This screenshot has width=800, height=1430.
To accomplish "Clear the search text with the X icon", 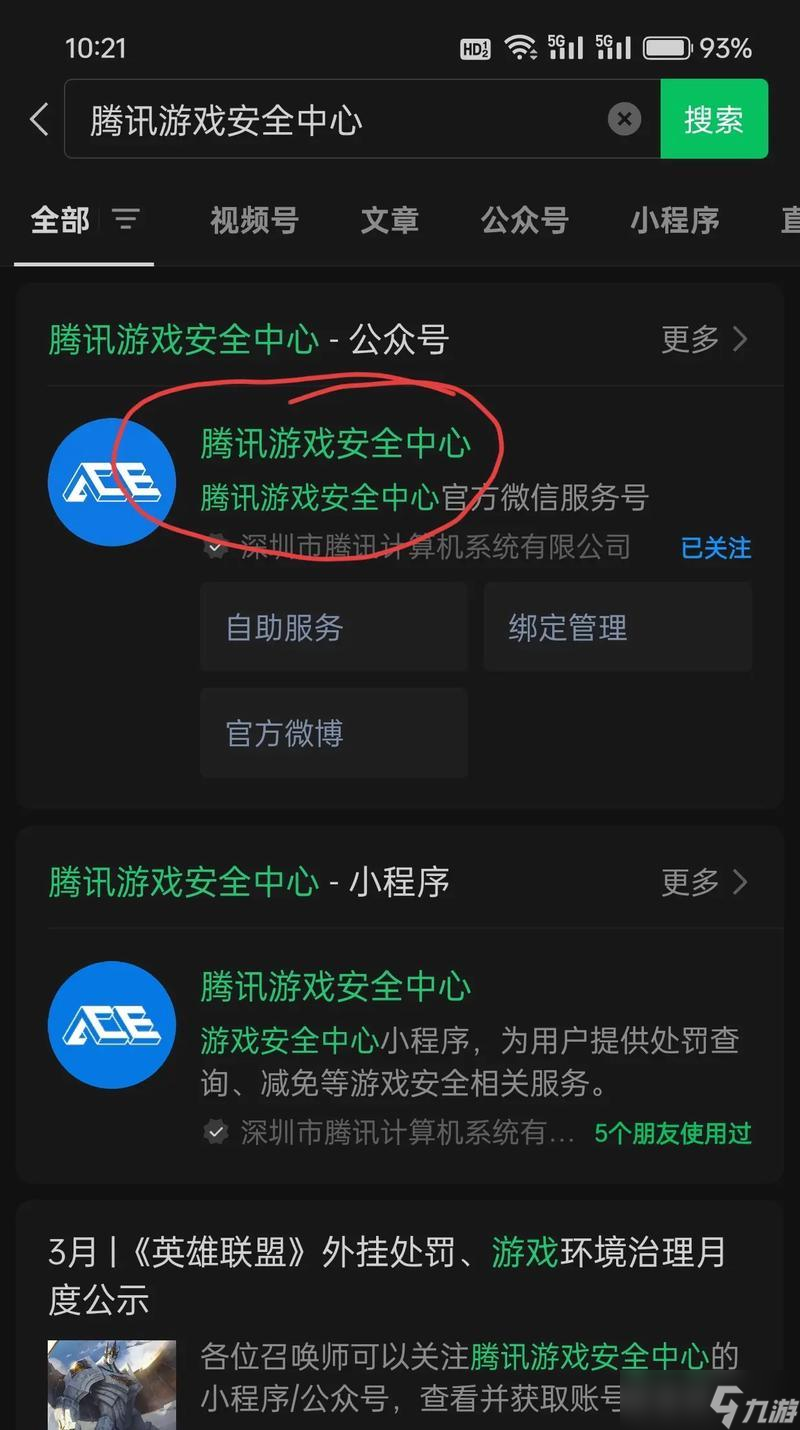I will tap(624, 120).
